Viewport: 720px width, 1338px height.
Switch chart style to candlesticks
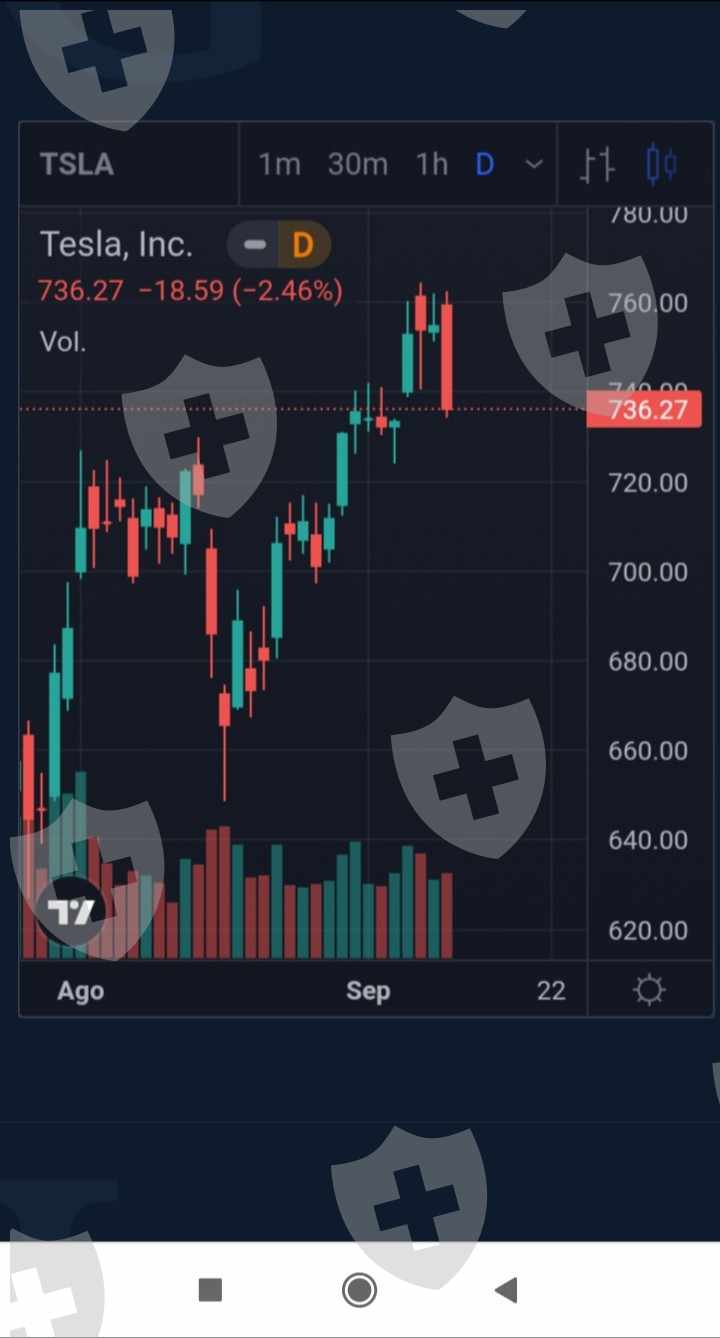[x=661, y=165]
